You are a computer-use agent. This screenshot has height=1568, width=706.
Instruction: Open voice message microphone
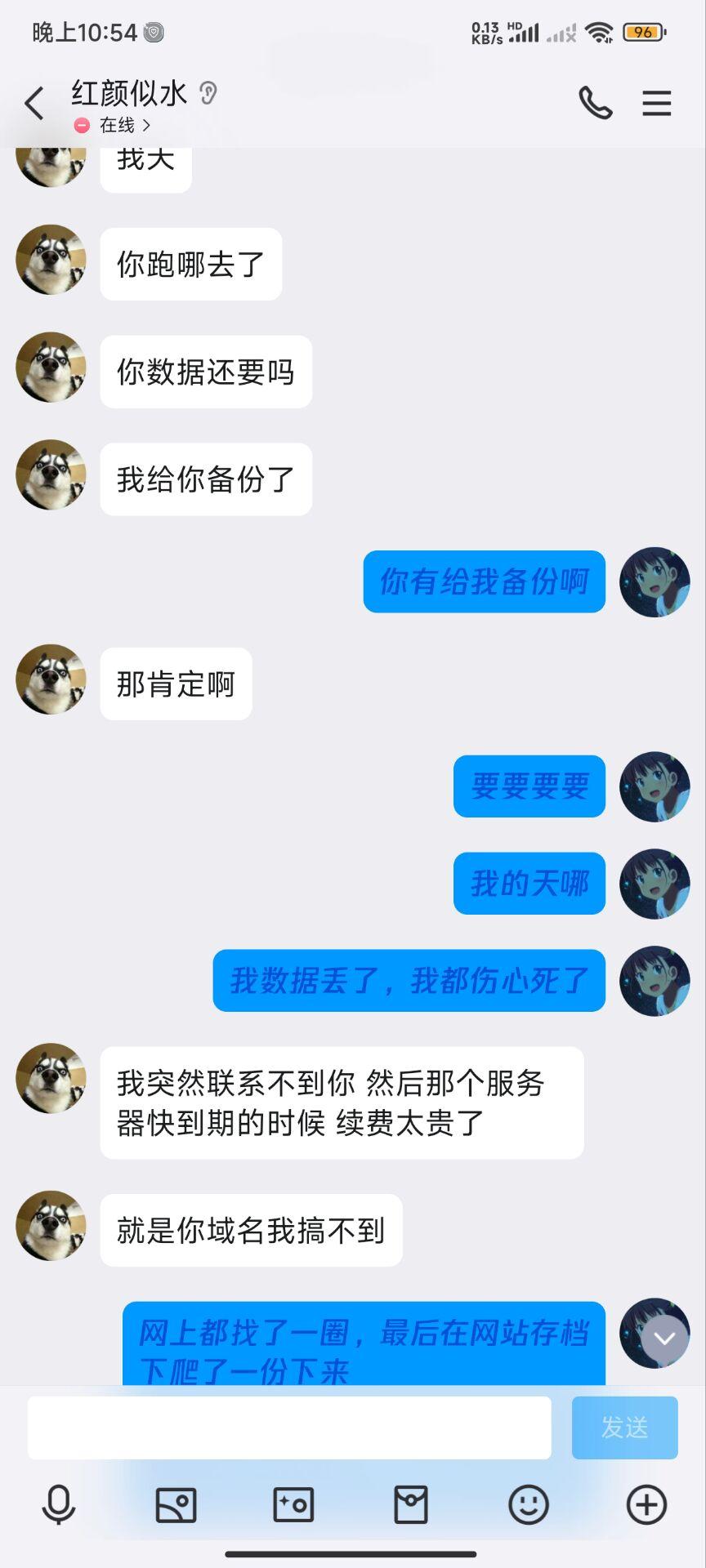point(59,1504)
